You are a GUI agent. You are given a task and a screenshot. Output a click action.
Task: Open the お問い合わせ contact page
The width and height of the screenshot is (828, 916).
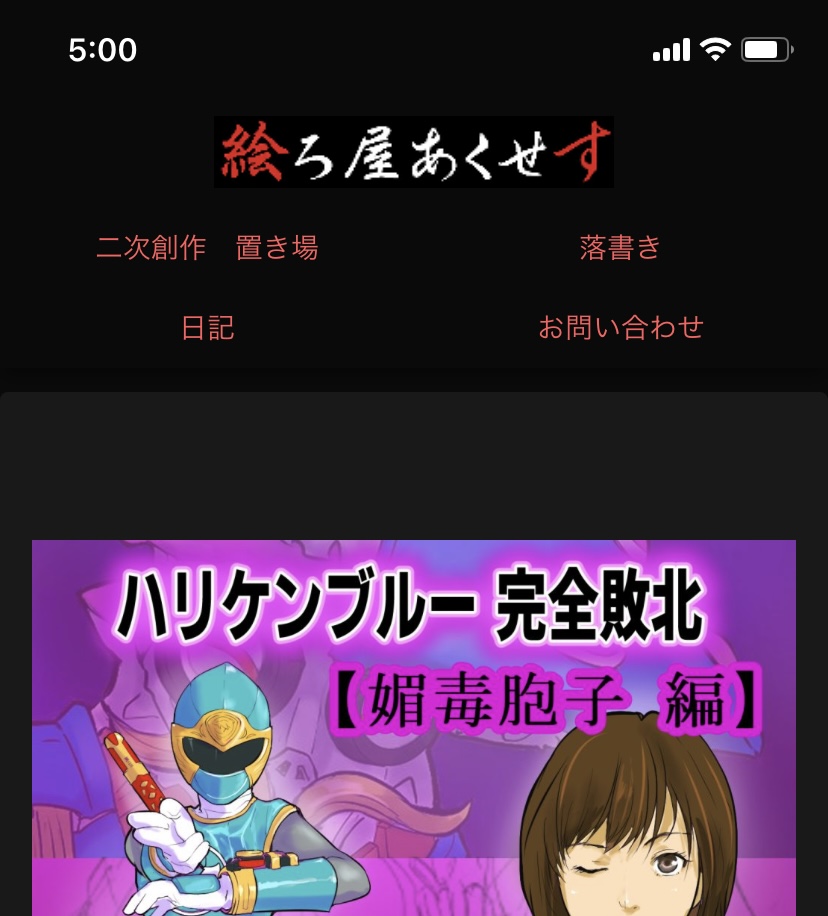pos(620,328)
